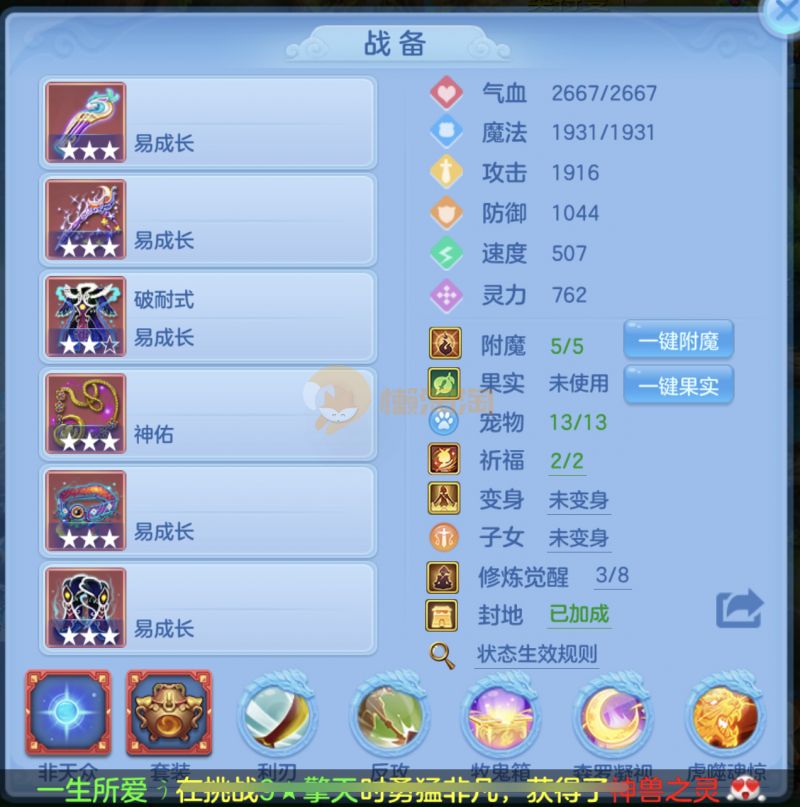Open 祈福 2/2 details

click(567, 461)
